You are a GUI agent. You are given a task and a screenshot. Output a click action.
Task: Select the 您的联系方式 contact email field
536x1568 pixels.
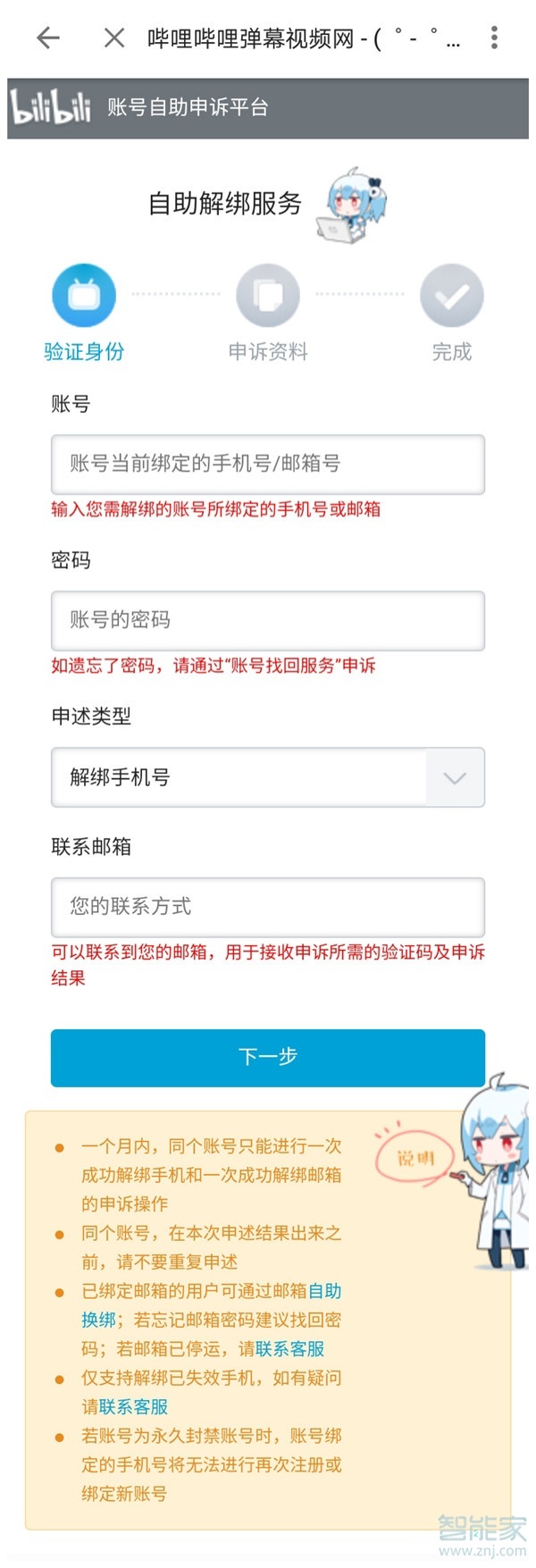(x=267, y=907)
